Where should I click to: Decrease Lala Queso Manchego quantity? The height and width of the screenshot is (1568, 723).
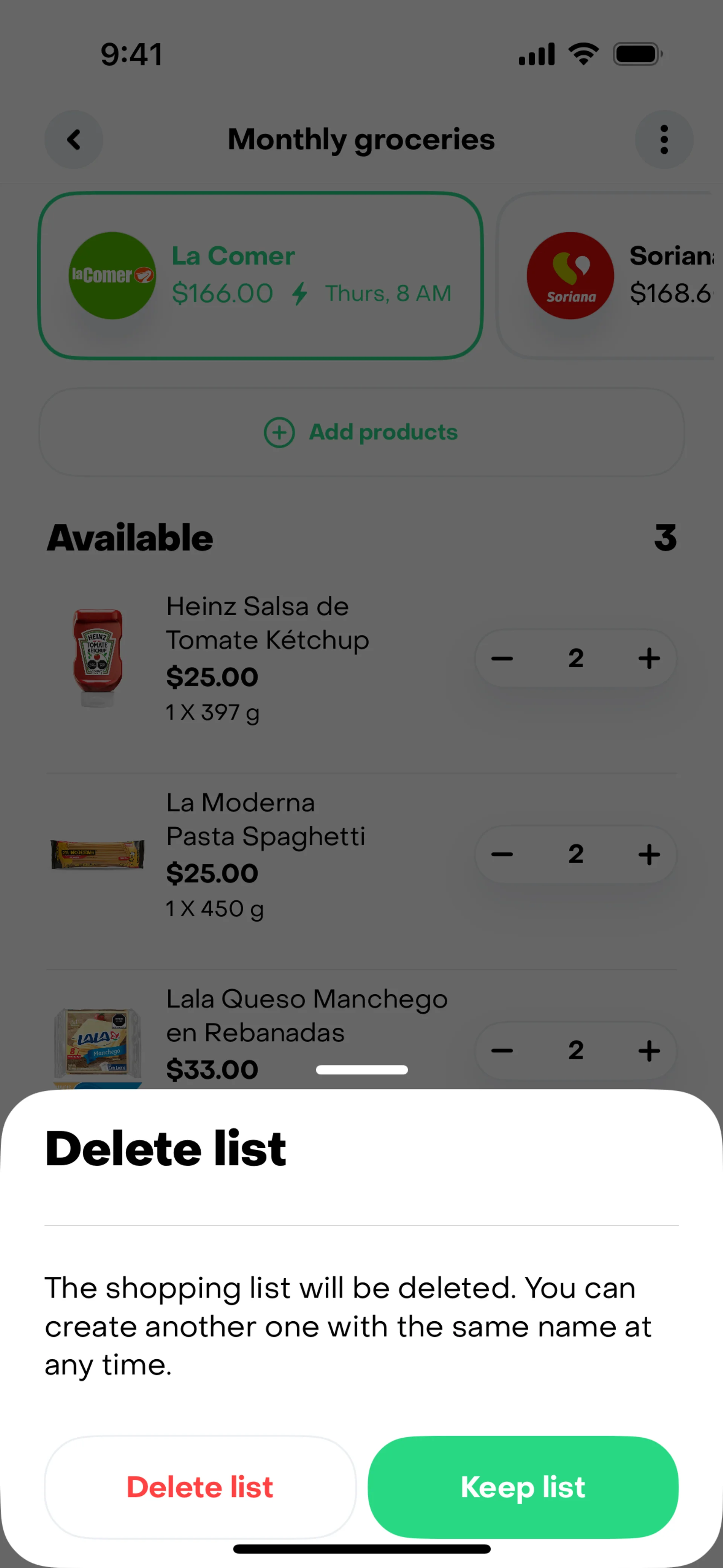tap(502, 1050)
